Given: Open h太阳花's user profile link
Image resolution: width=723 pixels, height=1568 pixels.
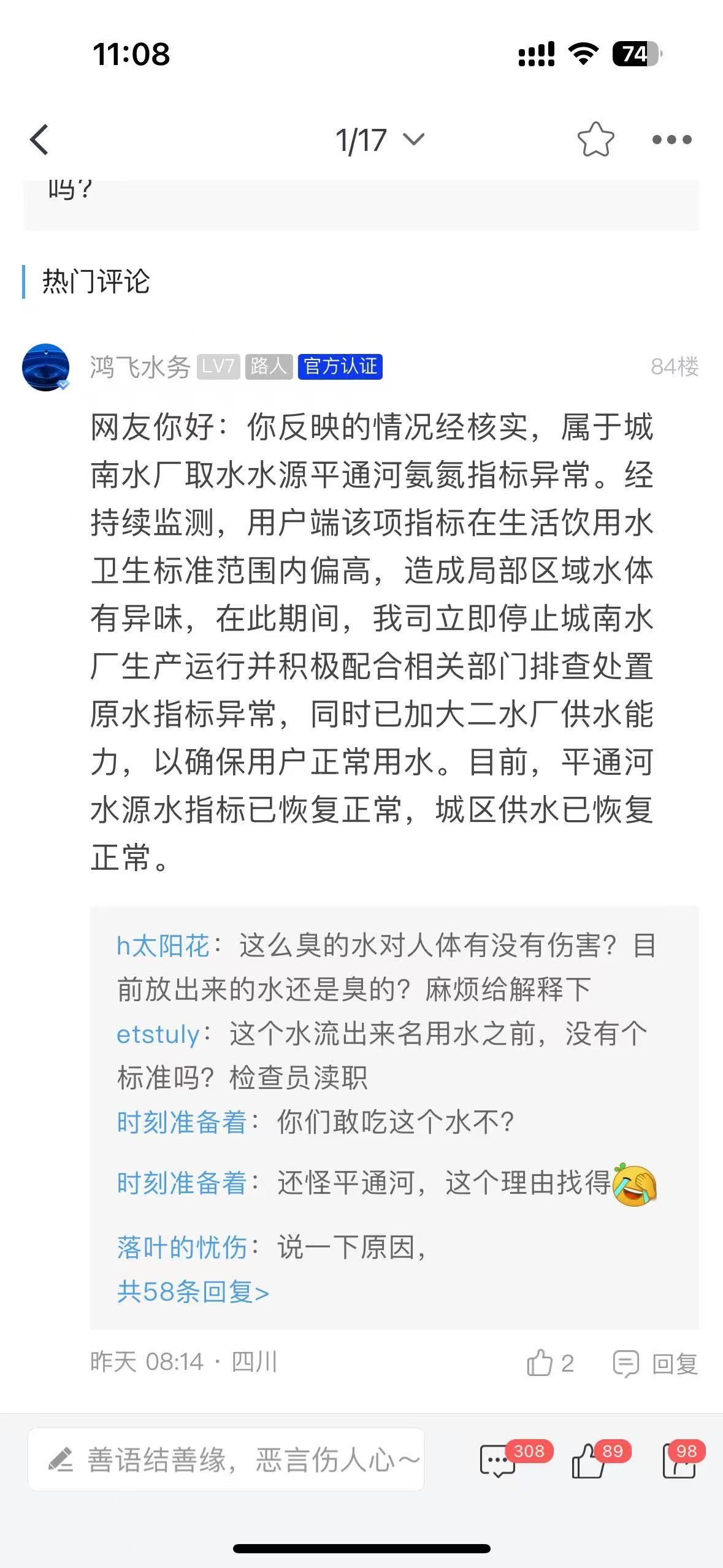Looking at the screenshot, I should point(163,945).
